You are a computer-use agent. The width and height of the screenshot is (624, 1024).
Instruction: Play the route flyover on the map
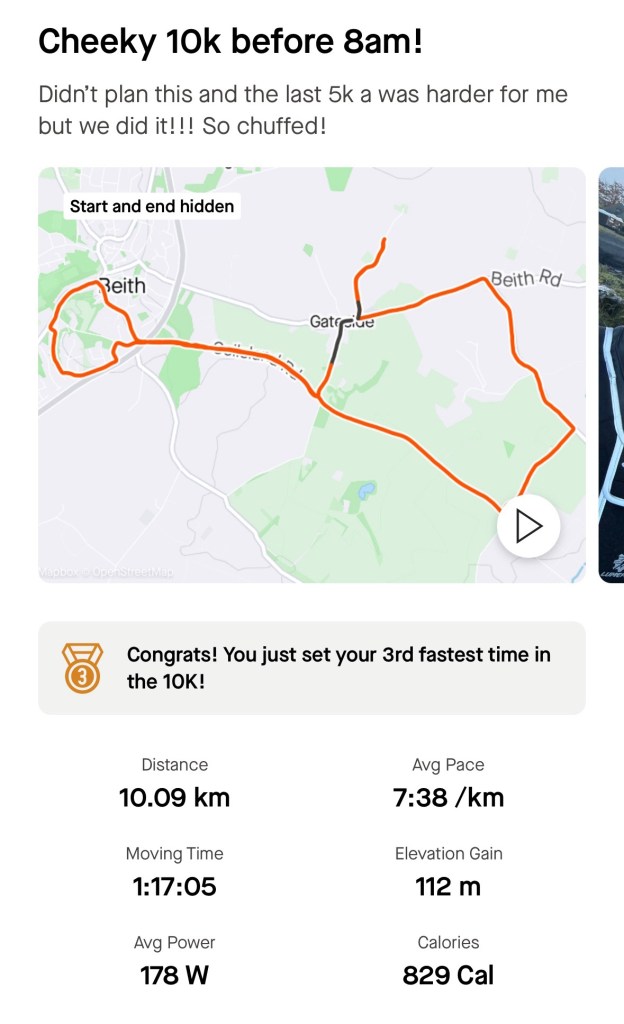click(527, 526)
